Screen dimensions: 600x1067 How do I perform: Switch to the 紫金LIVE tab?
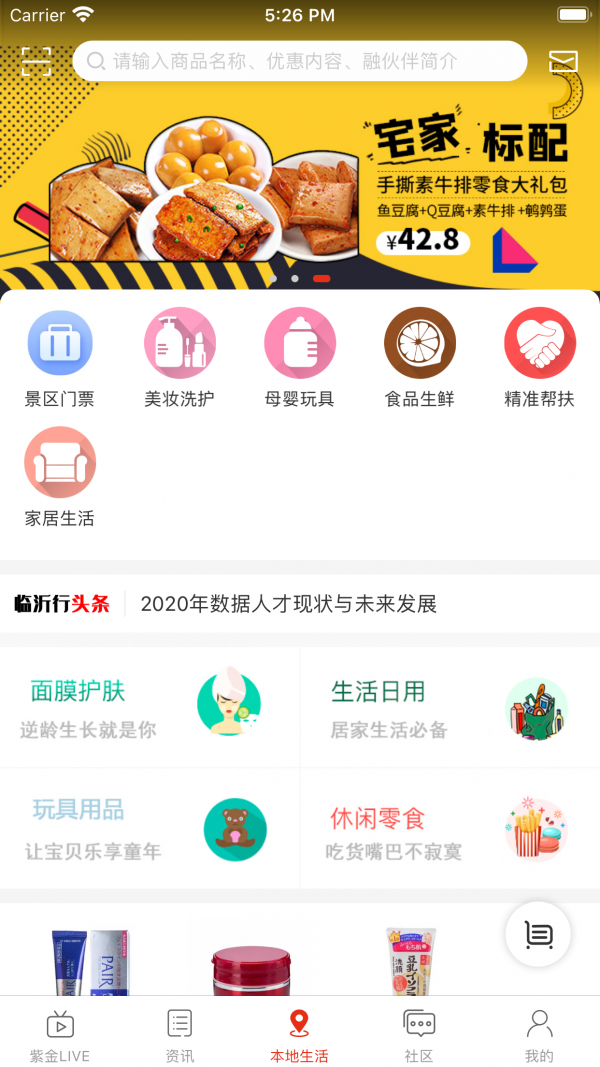[60, 1034]
